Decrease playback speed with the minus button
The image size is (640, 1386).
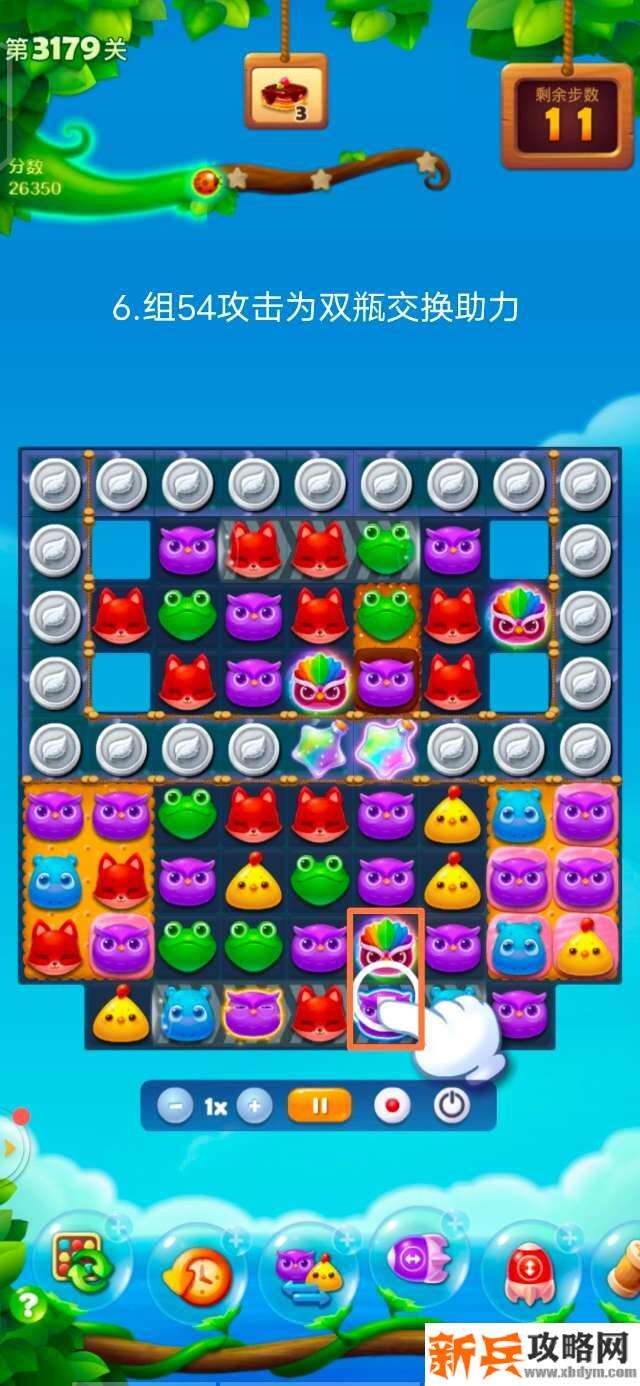click(x=175, y=1107)
